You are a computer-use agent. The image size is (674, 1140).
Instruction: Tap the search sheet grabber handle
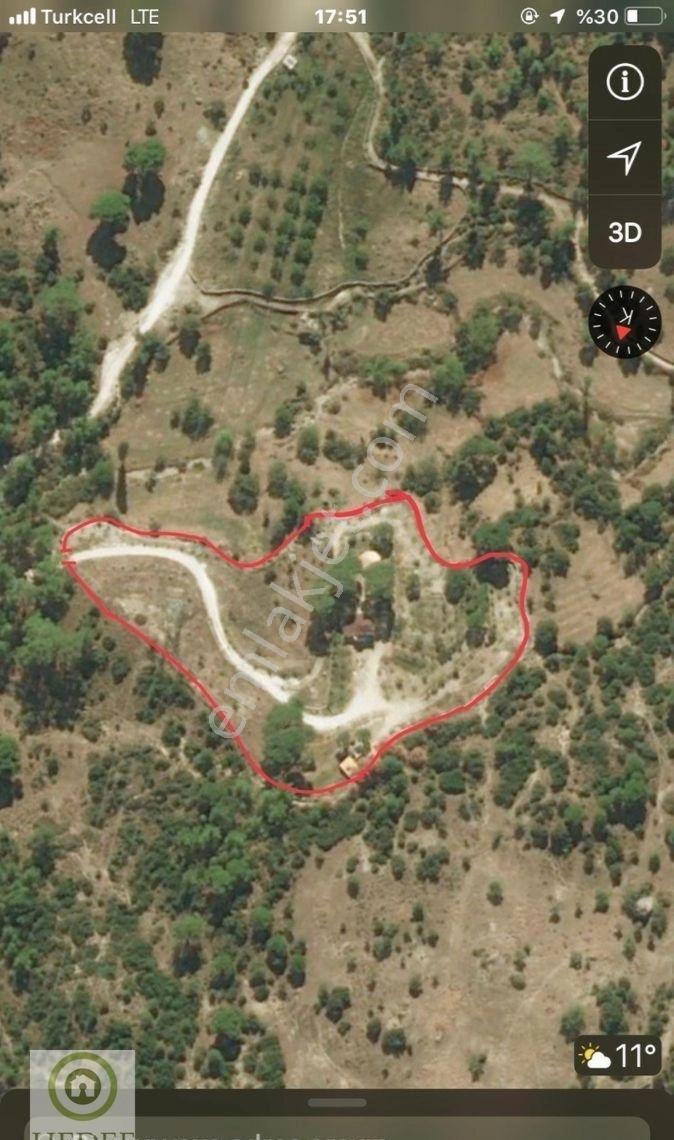pyautogui.click(x=337, y=1103)
